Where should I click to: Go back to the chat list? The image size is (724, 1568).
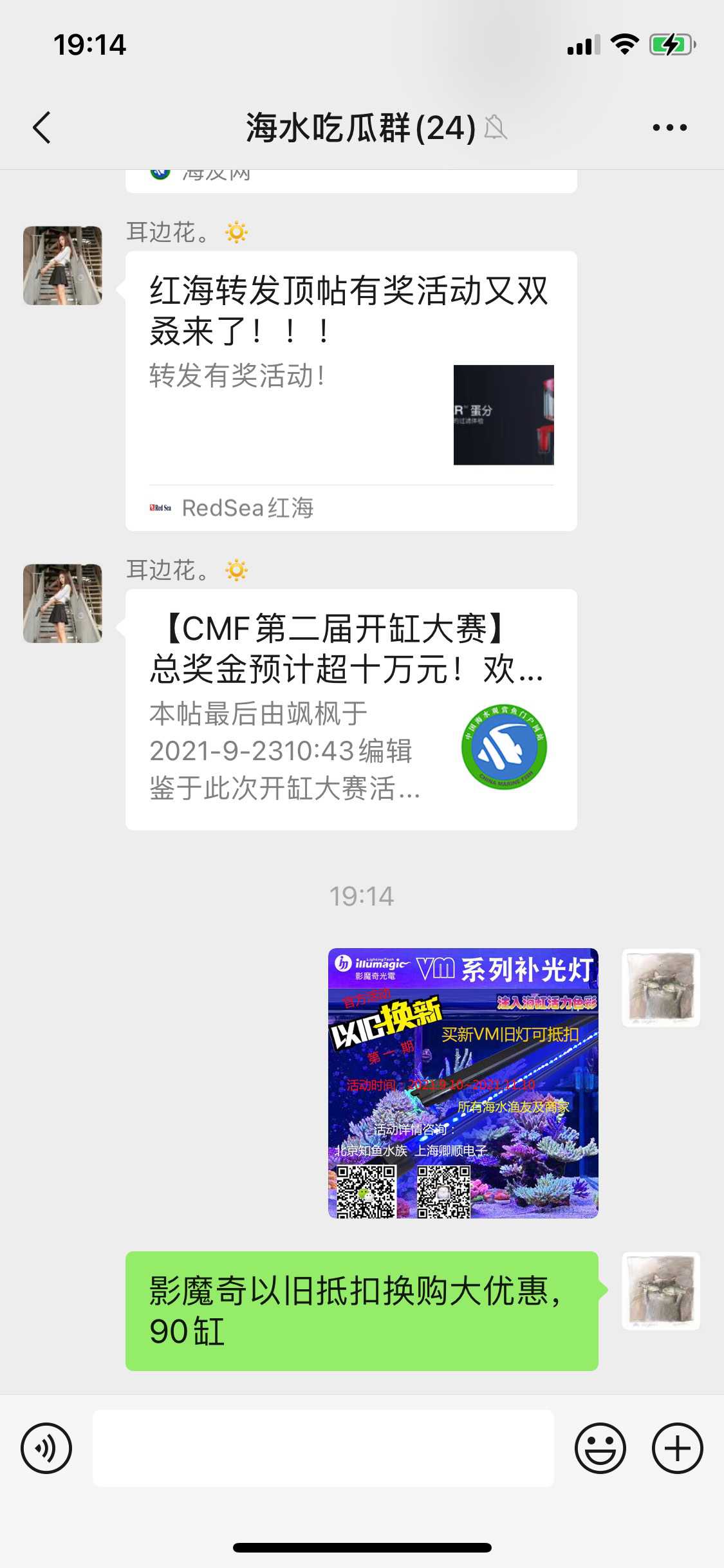point(42,127)
